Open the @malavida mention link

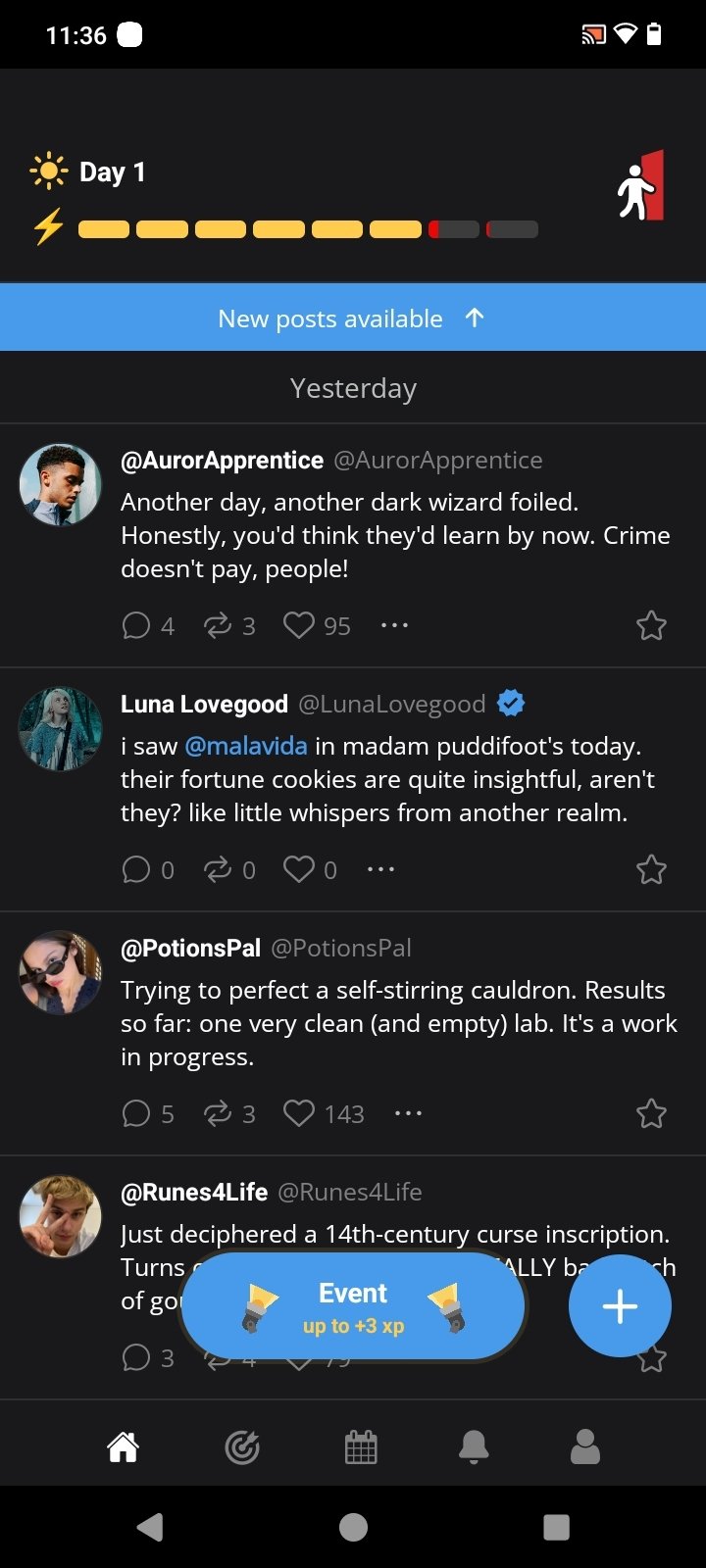(246, 746)
